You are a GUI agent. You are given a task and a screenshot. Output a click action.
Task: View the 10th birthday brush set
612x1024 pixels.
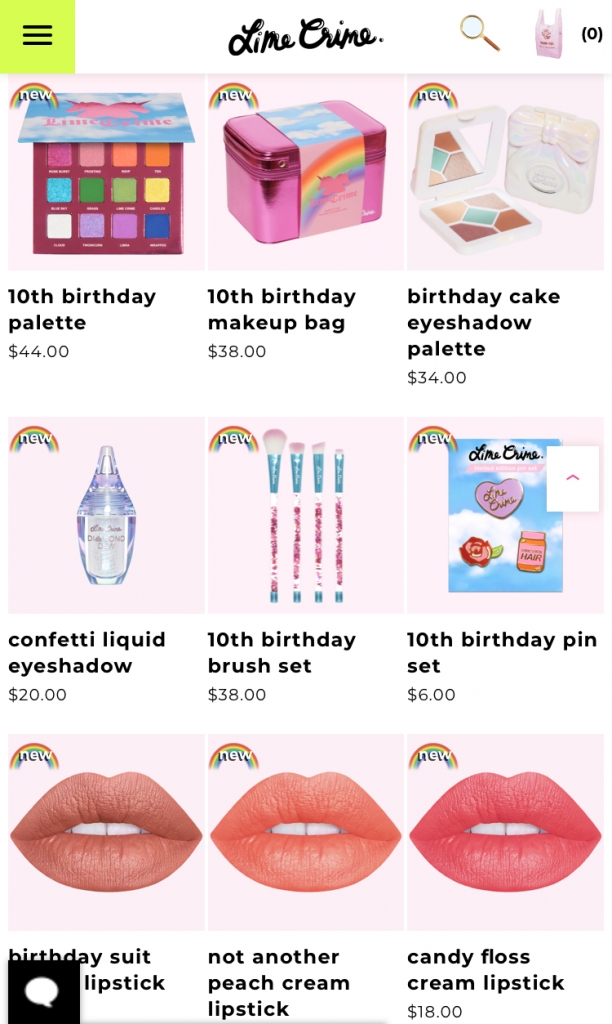[305, 515]
